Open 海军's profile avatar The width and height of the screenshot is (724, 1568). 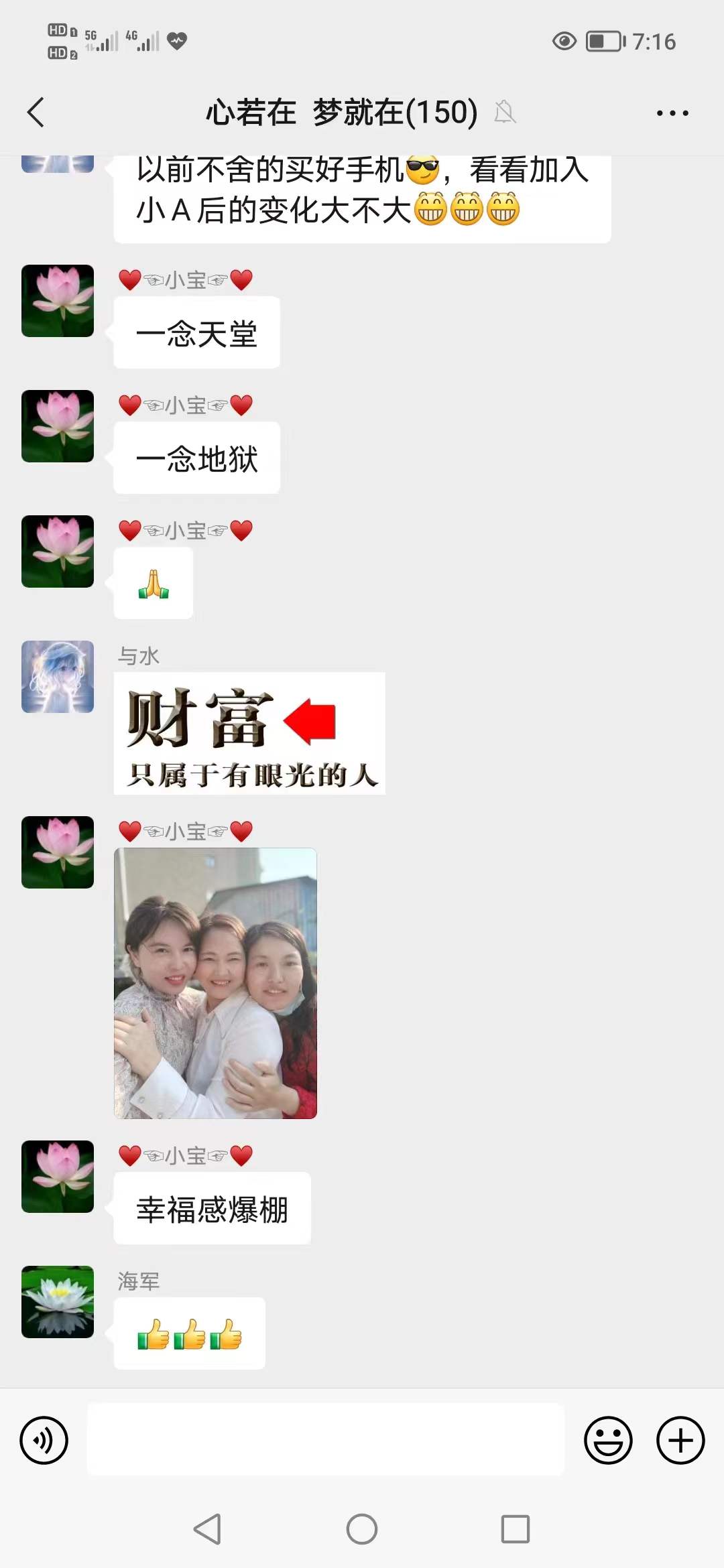58,1302
